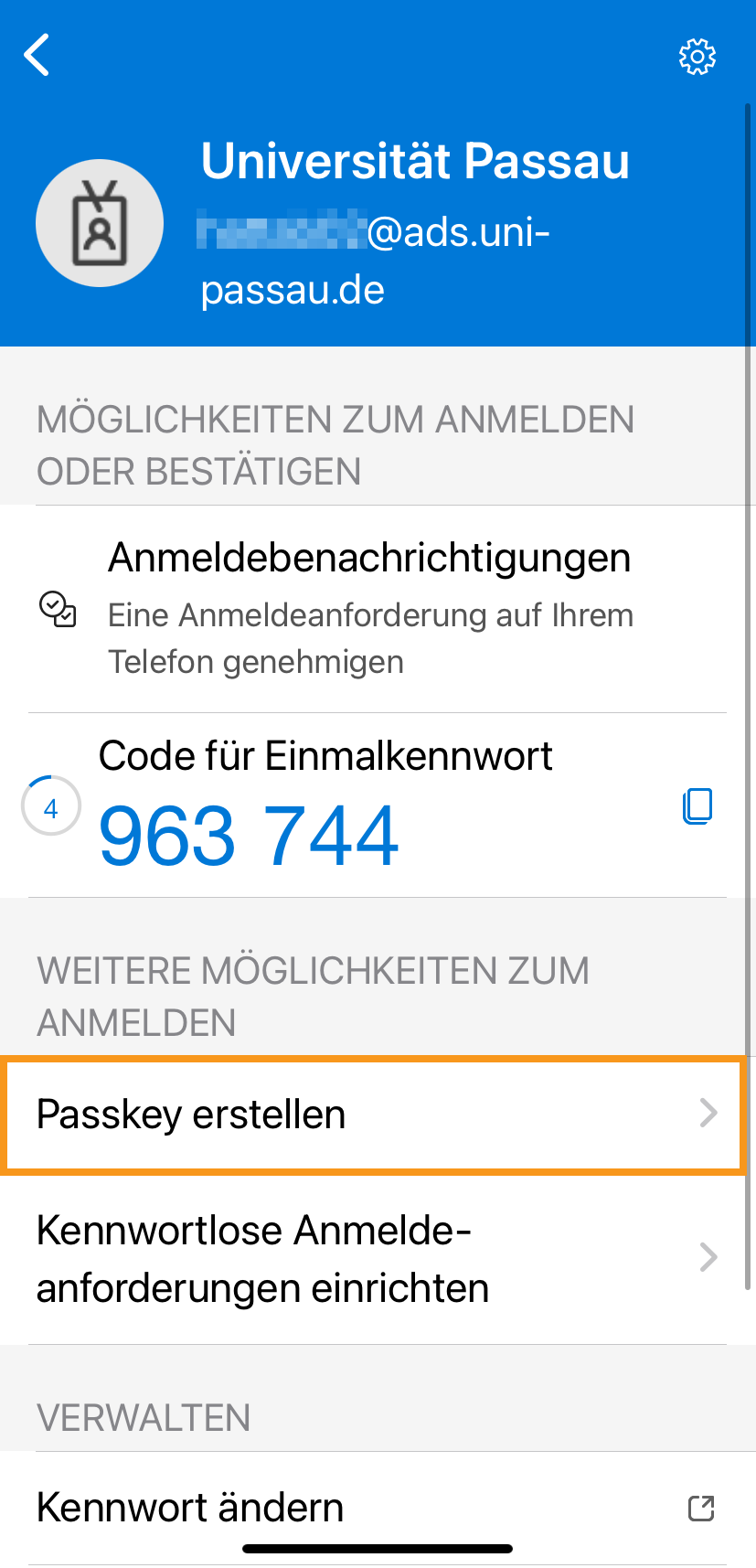
Task: Open Anmeldebenachrichtigungen option
Action: pyautogui.click(x=370, y=608)
